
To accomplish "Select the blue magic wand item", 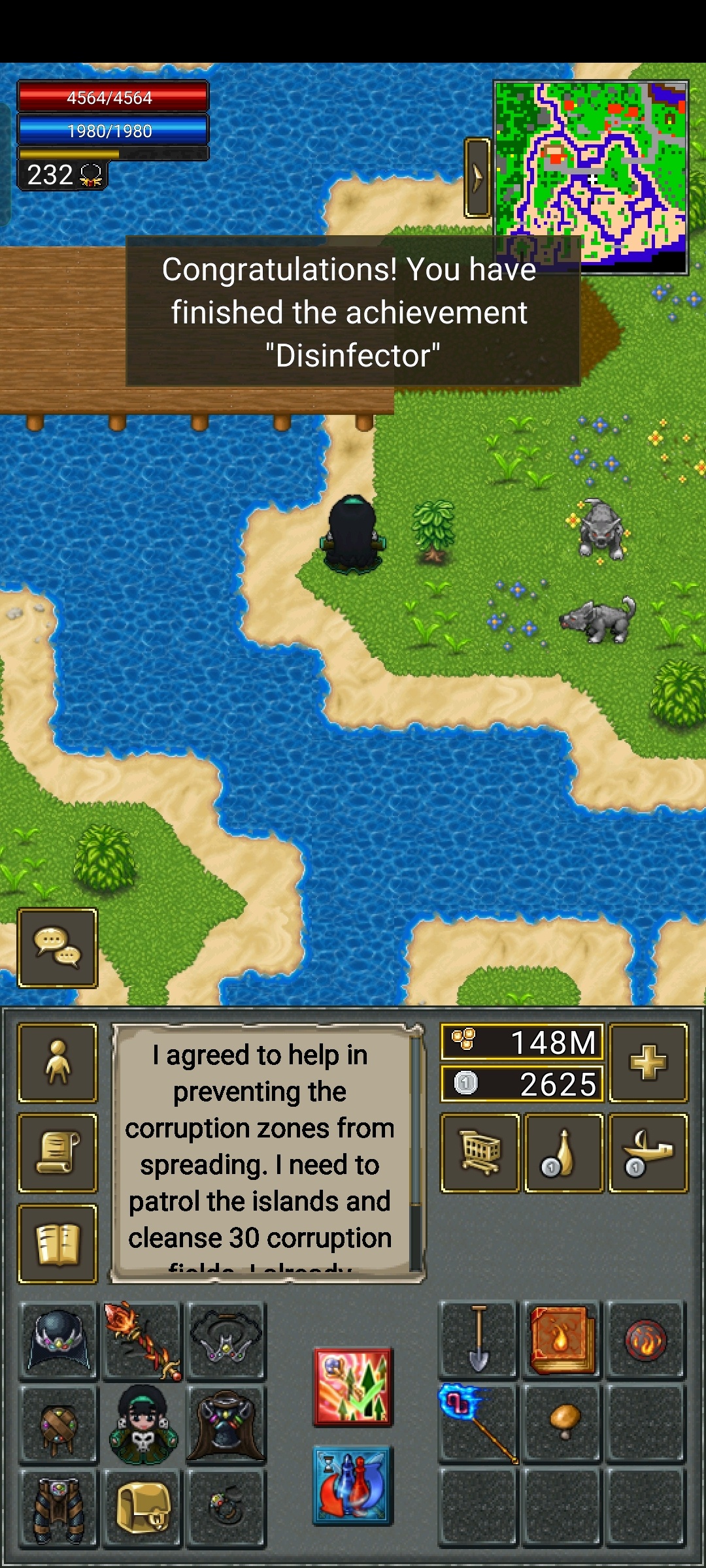I will tap(479, 1423).
